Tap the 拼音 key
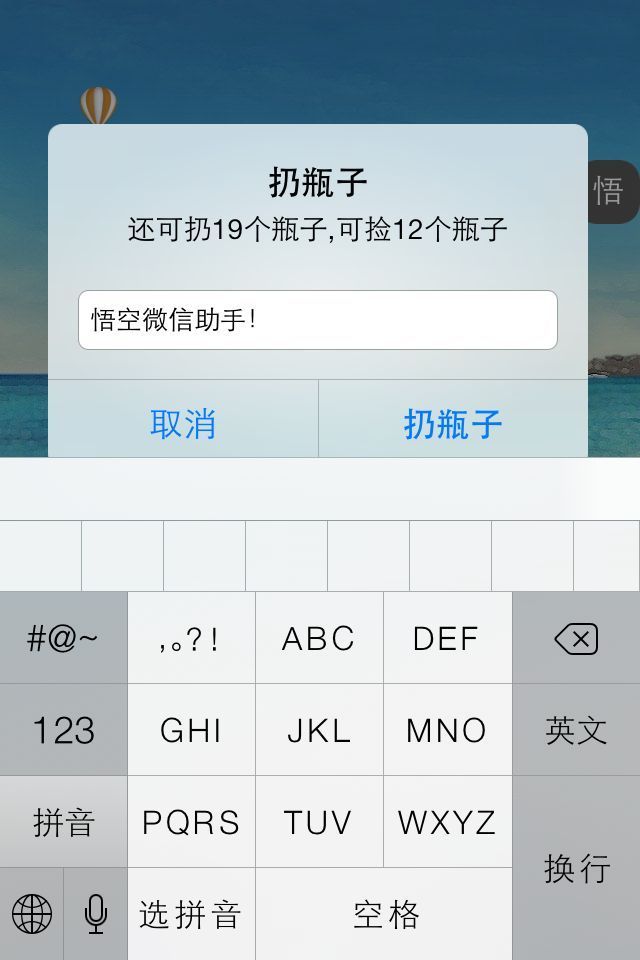Viewport: 640px width, 960px height. click(63, 822)
